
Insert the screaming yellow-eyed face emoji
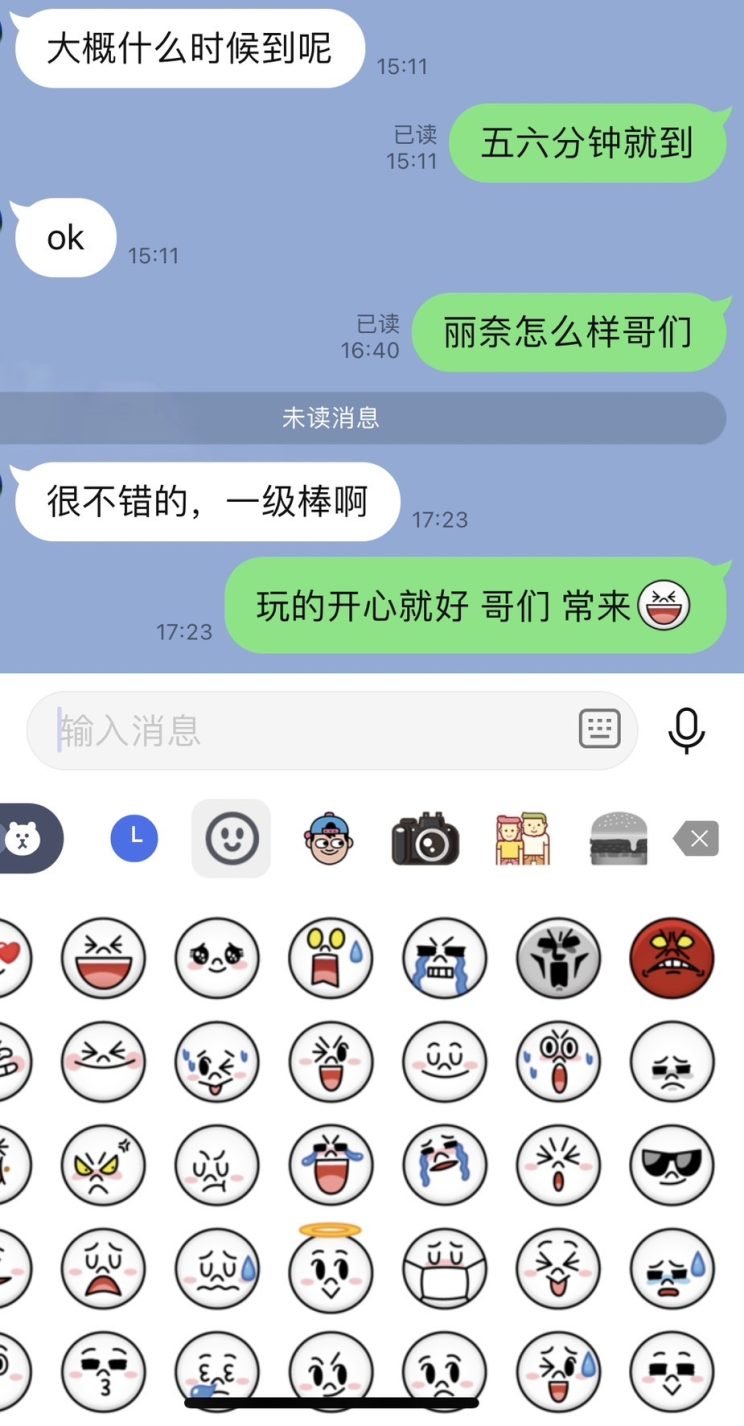(331, 958)
